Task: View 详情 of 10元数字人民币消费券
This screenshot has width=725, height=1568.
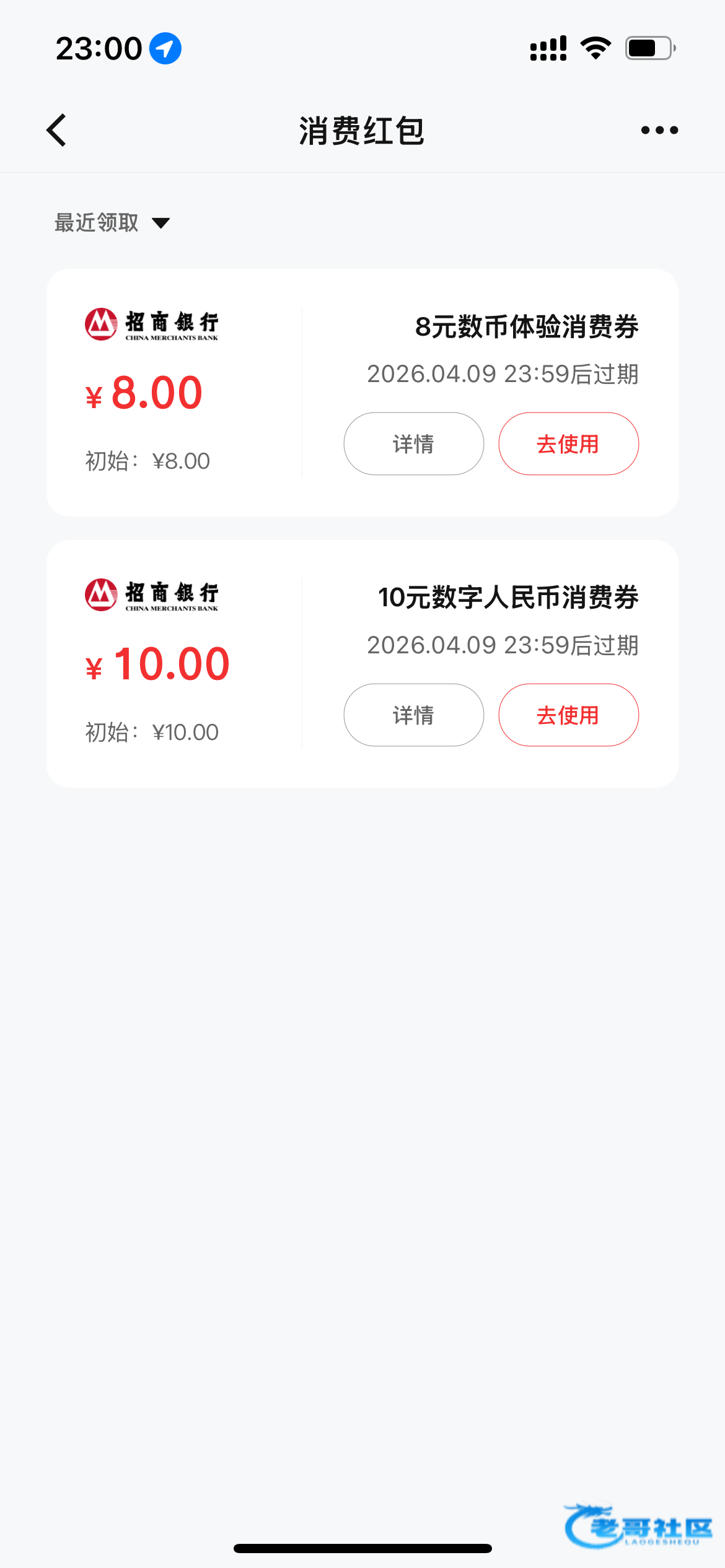Action: pyautogui.click(x=413, y=715)
